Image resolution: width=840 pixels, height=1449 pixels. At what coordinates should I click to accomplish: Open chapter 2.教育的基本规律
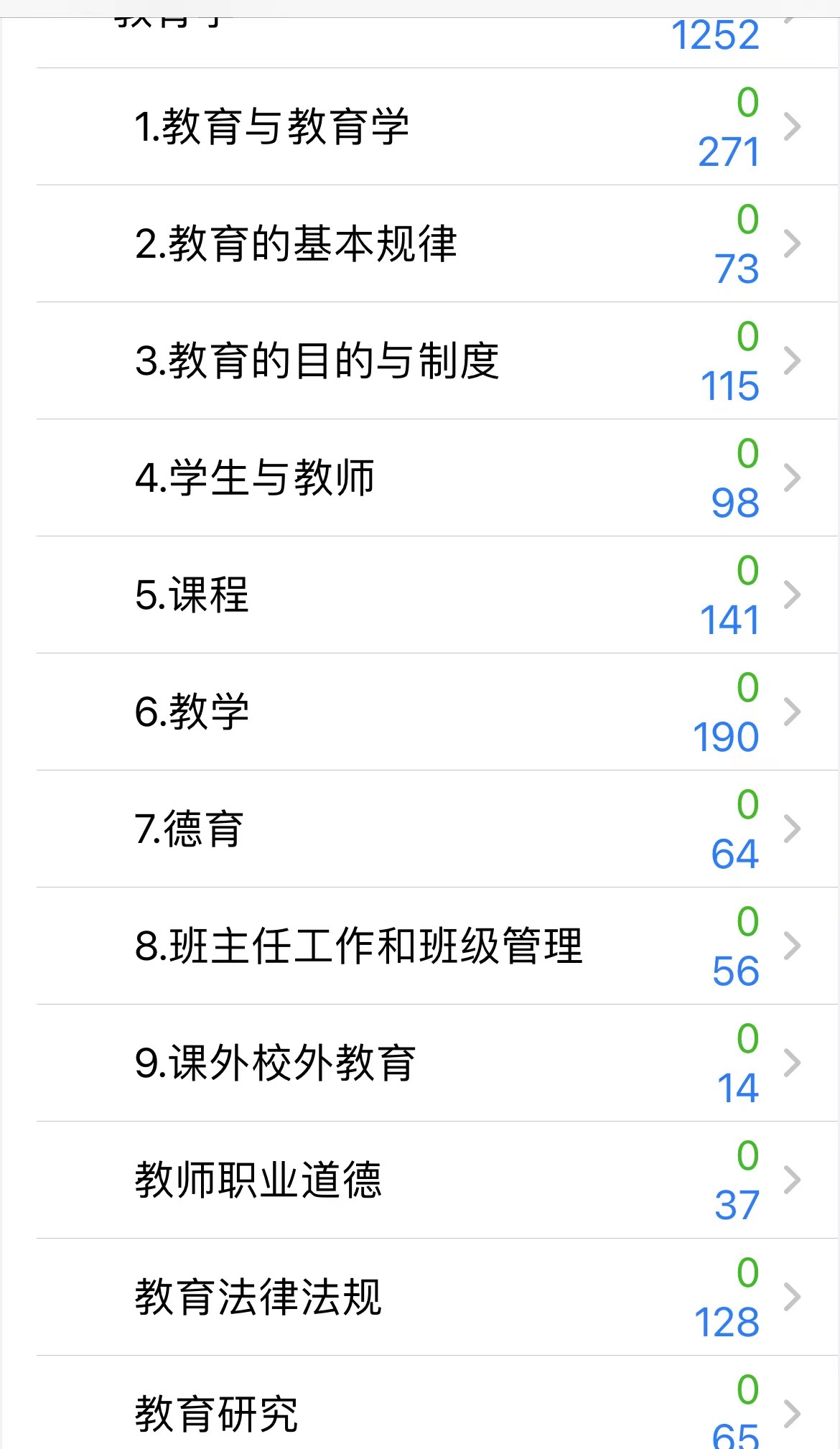tap(437, 243)
